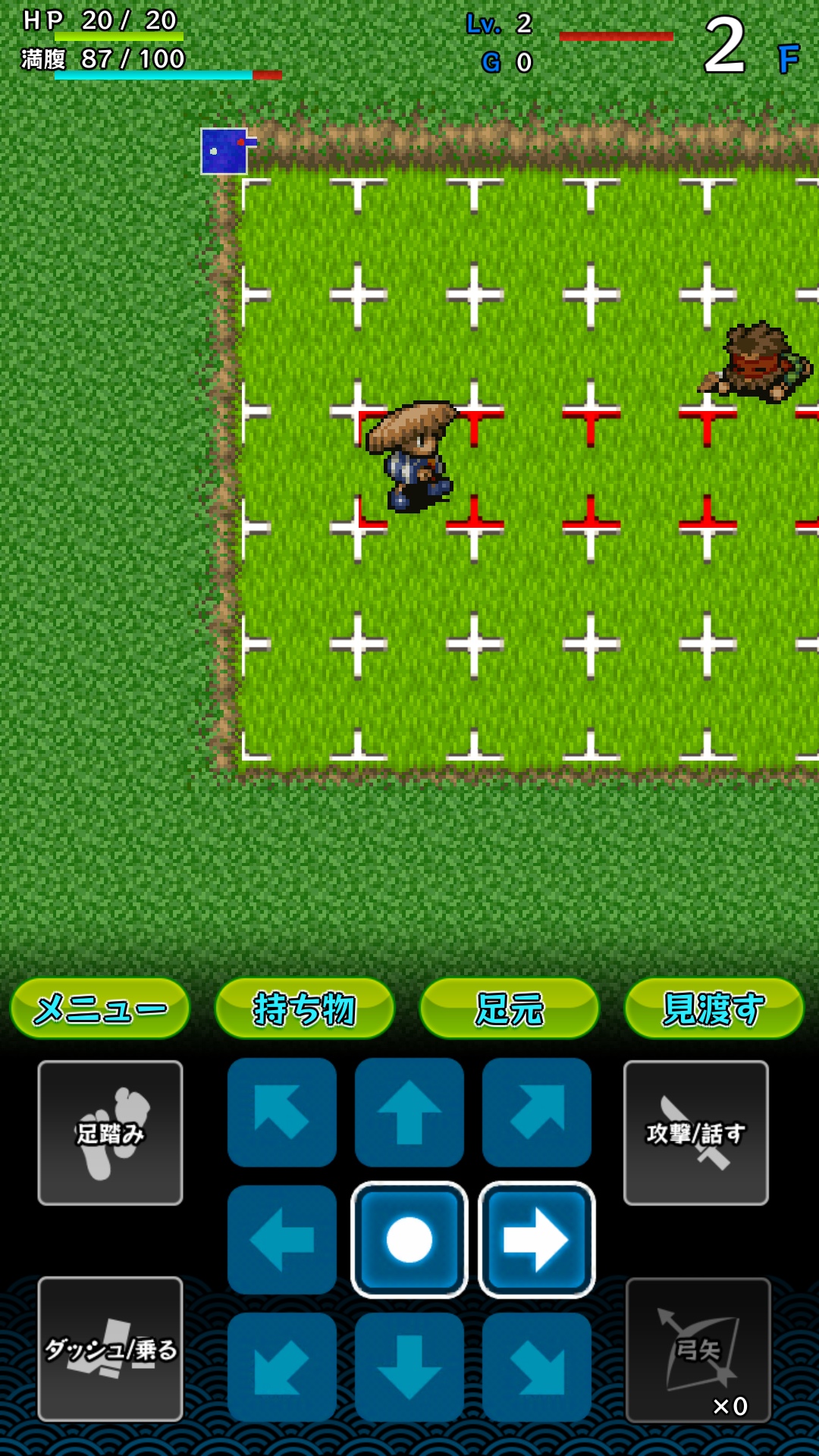Viewport: 819px width, 1456px height.
Task: Check 足元 underfoot
Action: tap(510, 1009)
